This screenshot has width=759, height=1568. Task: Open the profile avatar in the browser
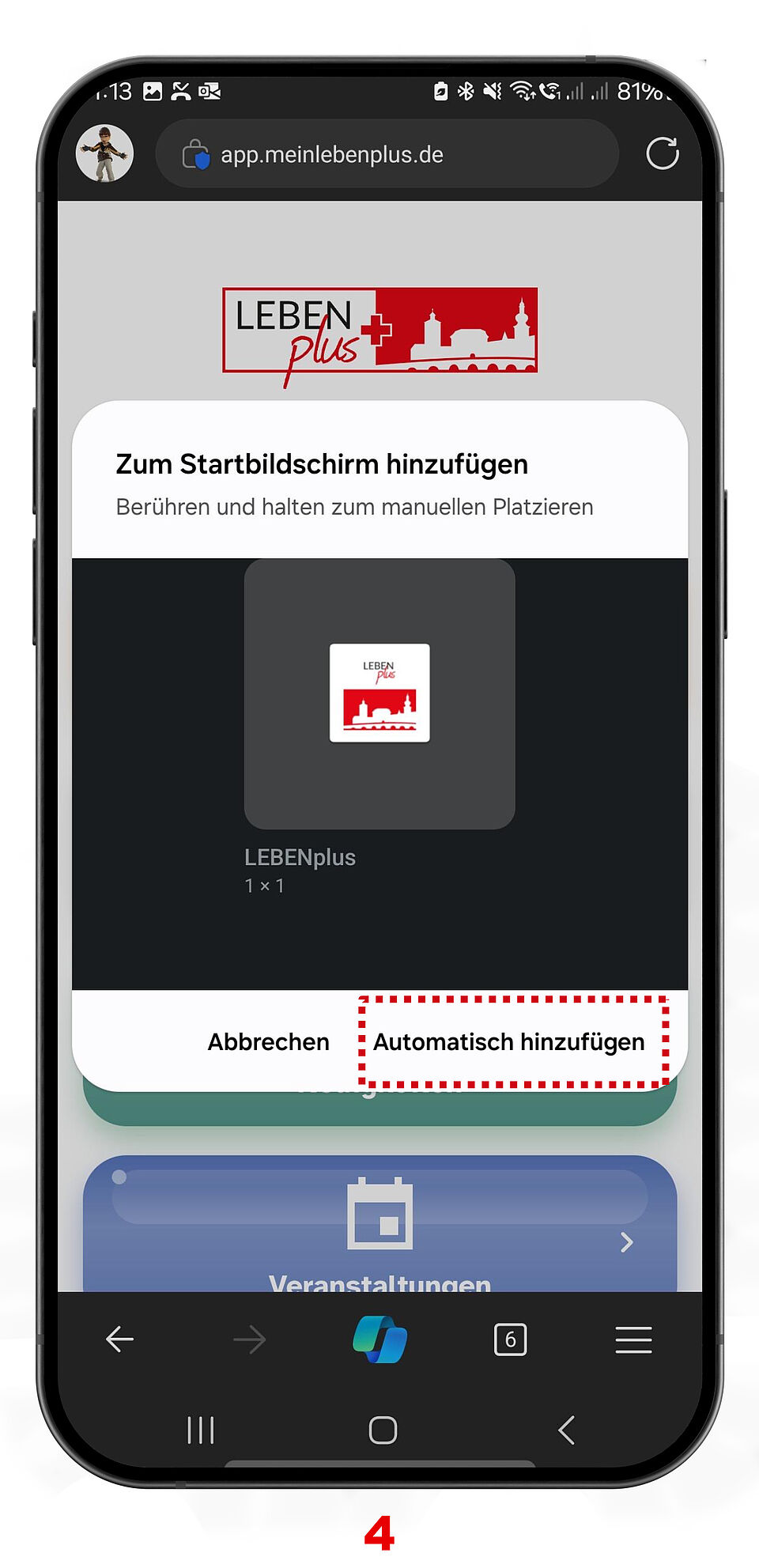104,153
